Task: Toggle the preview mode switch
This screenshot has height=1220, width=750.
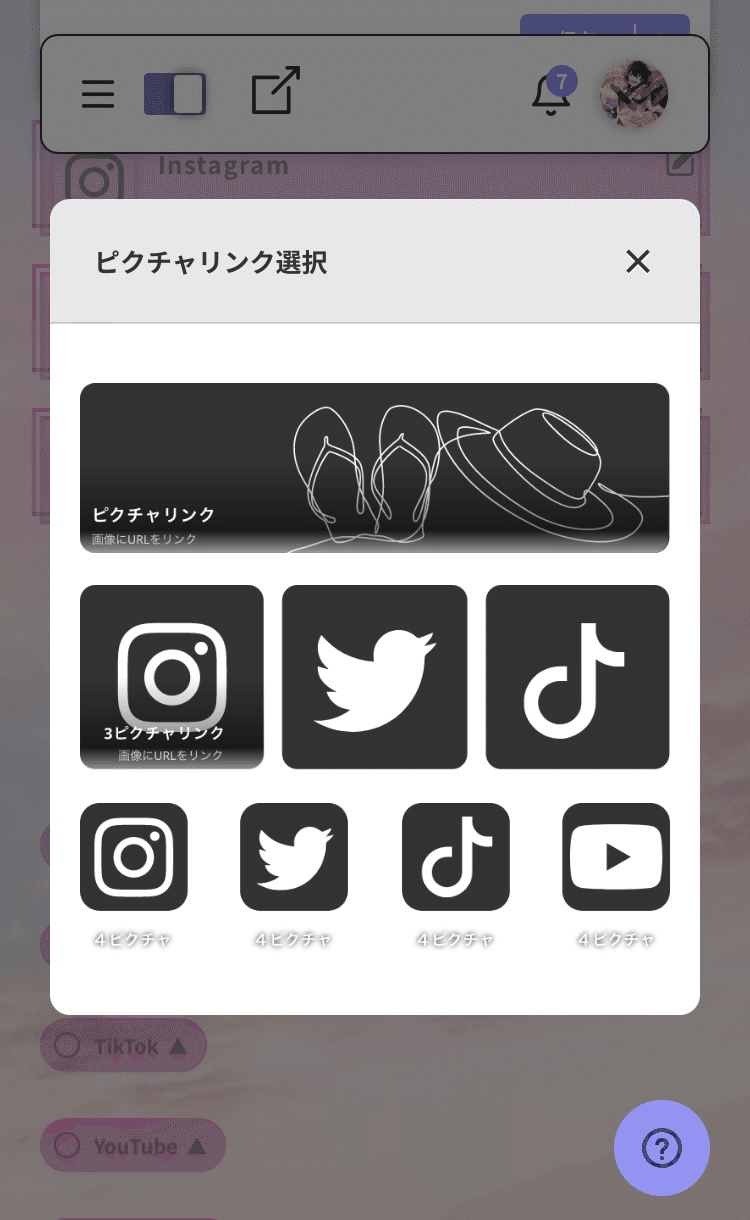Action: click(x=175, y=94)
